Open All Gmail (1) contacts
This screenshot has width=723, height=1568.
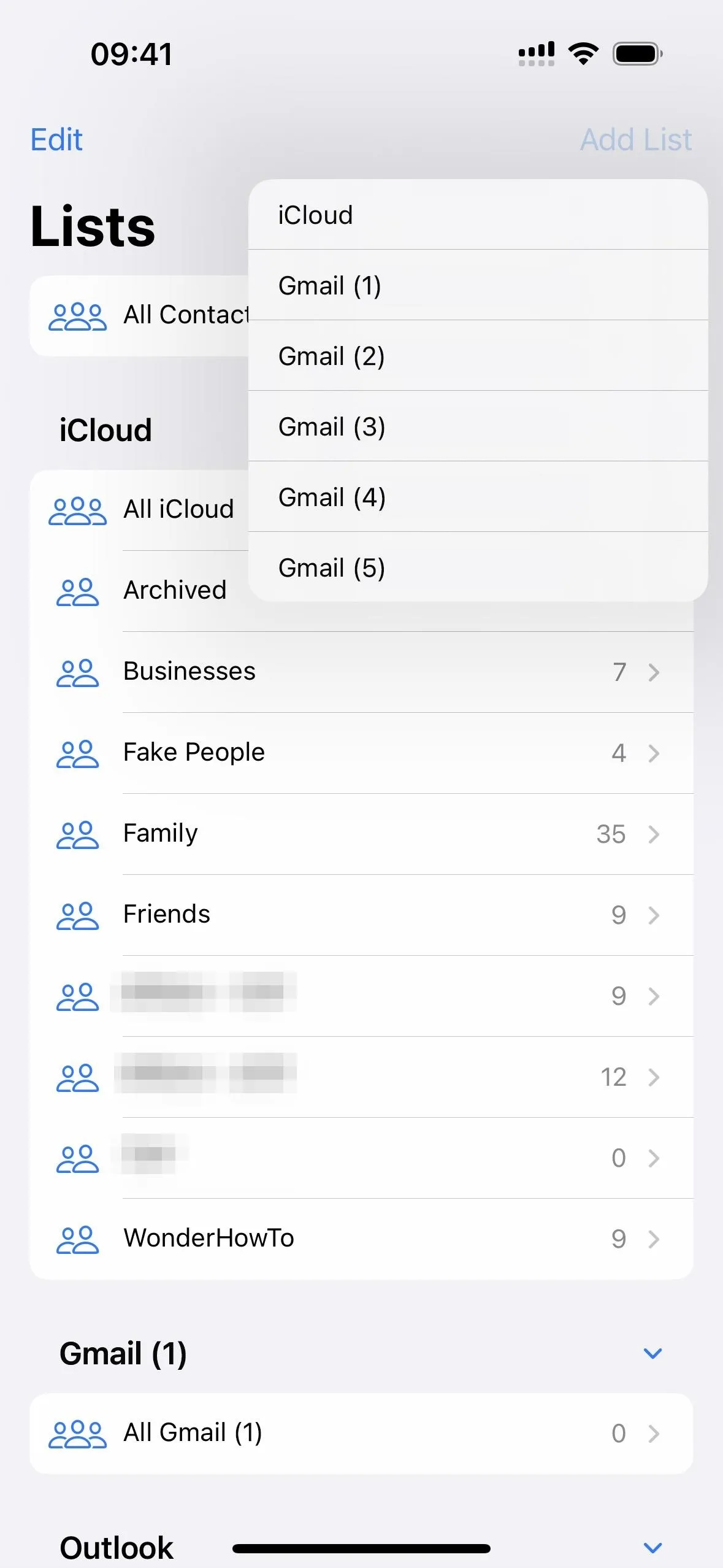tap(361, 1433)
